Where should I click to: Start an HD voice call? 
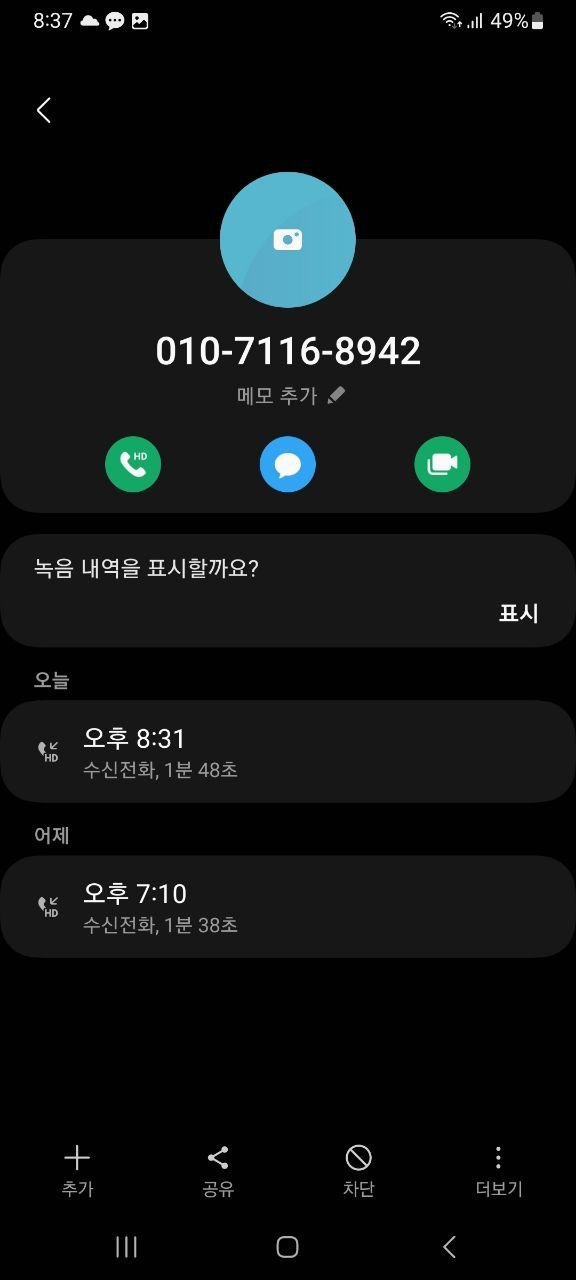coord(133,464)
